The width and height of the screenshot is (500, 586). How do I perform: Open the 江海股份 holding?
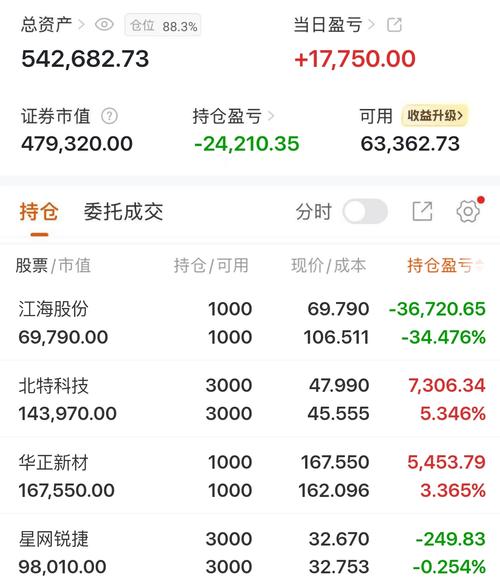(250, 323)
